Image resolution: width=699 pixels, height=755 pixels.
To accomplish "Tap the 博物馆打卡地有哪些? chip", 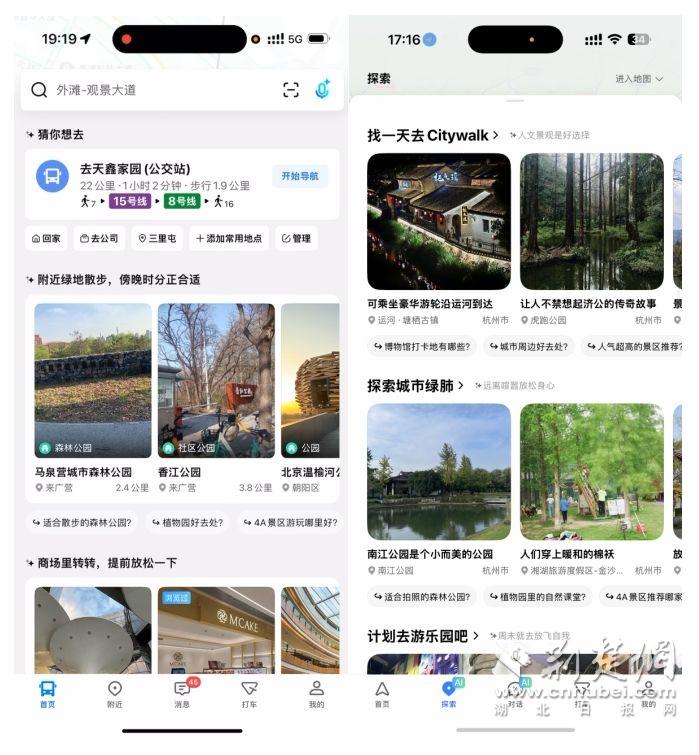I will tap(419, 347).
